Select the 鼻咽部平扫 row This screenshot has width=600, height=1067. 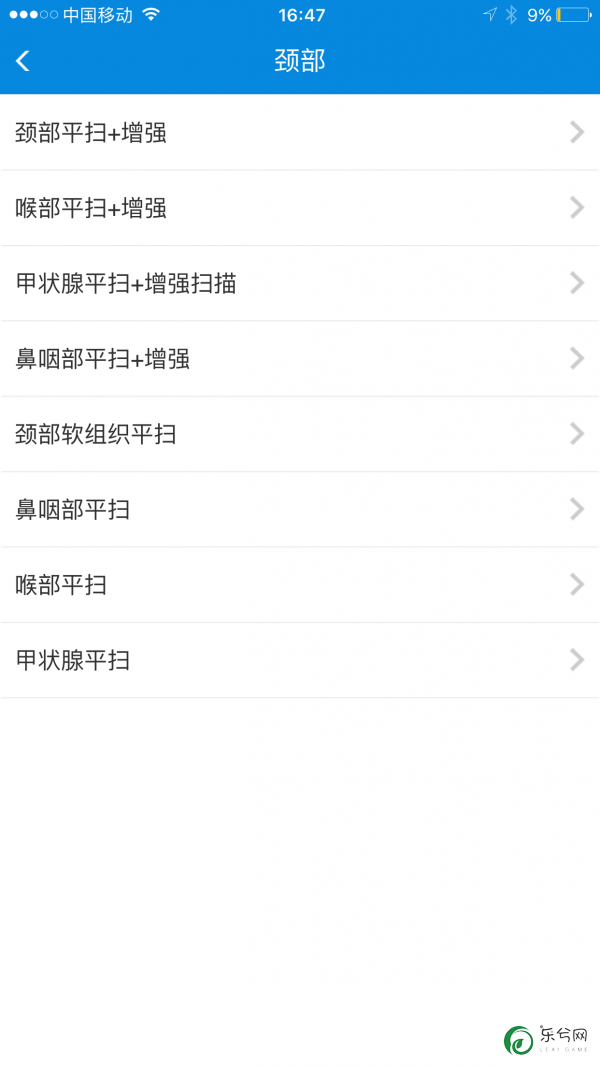coord(300,510)
